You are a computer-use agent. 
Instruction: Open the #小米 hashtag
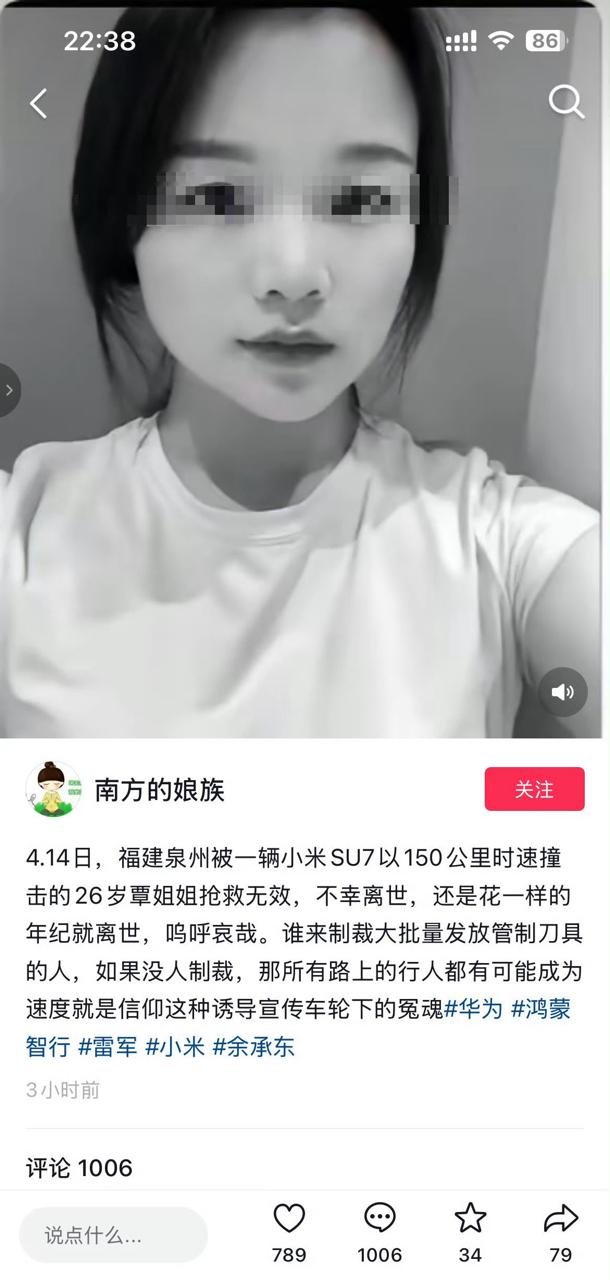pyautogui.click(x=175, y=1047)
